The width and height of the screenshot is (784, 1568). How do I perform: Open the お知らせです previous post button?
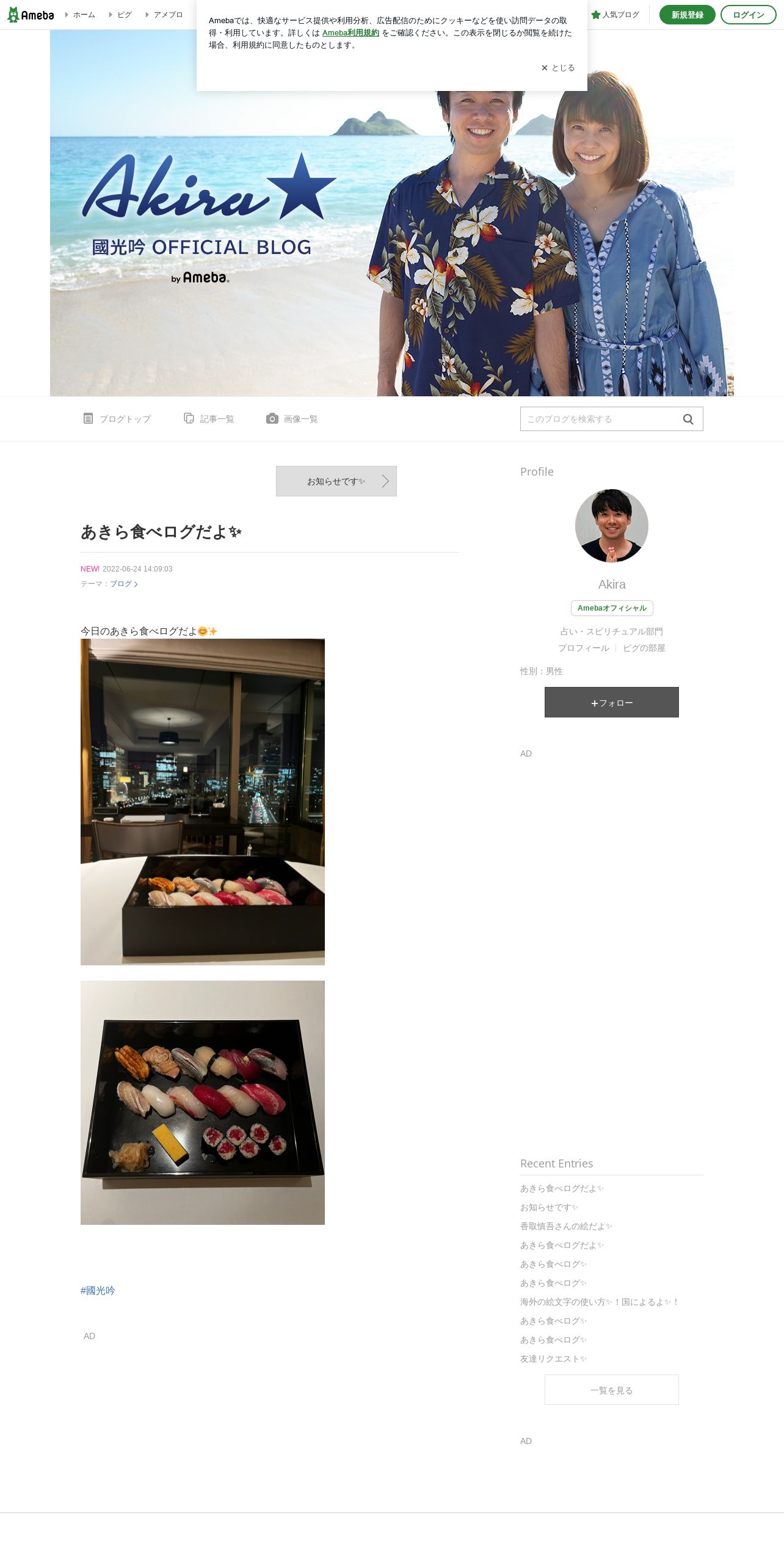[x=336, y=481]
